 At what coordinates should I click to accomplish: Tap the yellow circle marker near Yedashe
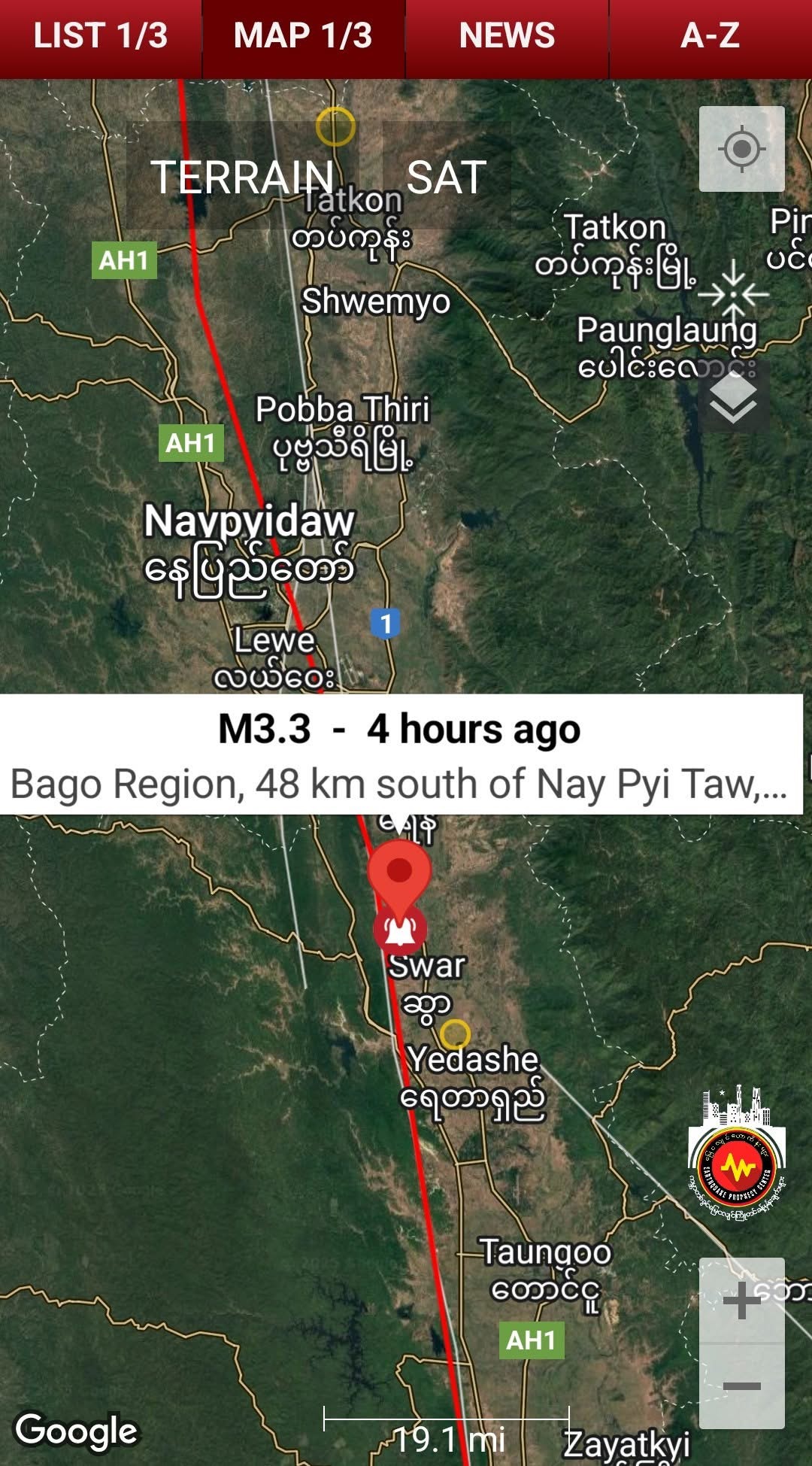(455, 1034)
